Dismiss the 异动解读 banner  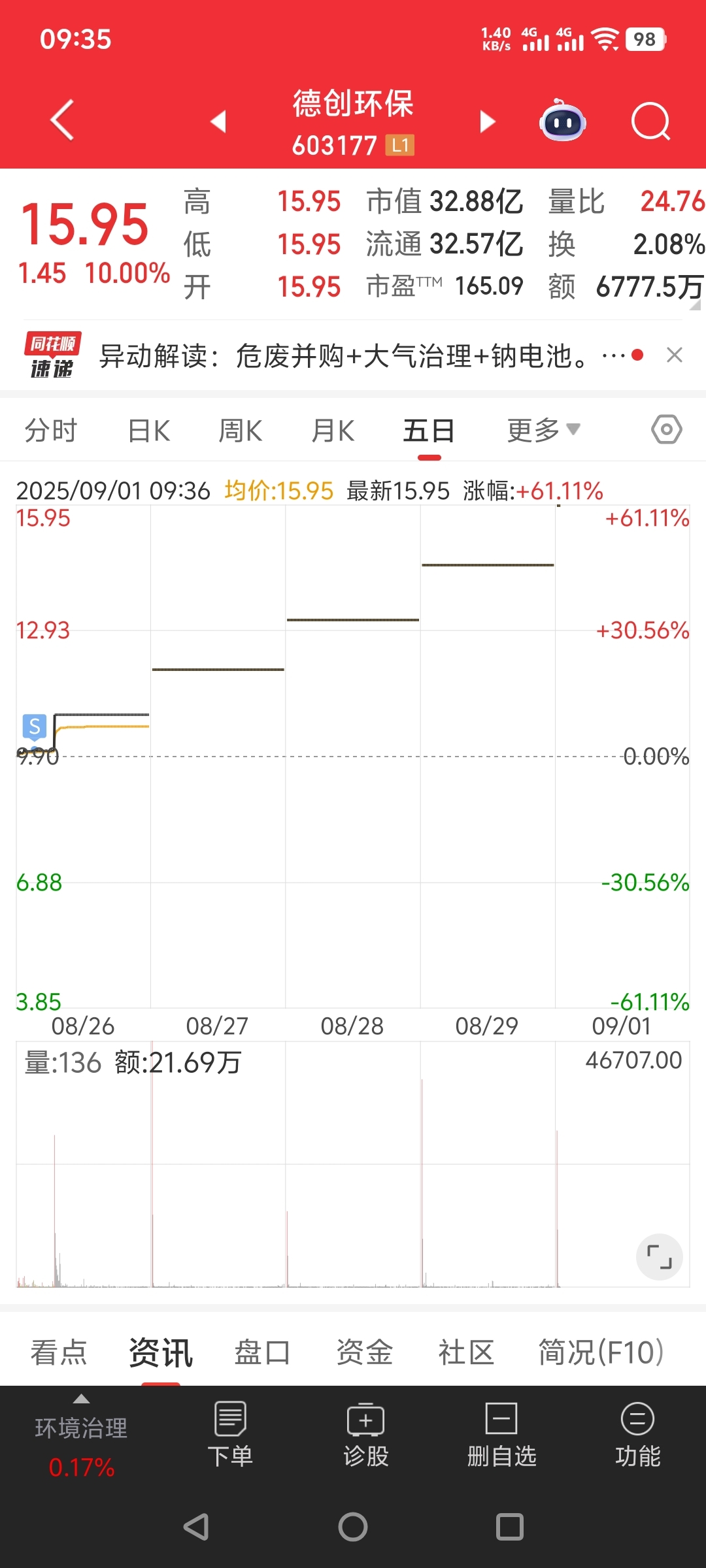point(675,355)
